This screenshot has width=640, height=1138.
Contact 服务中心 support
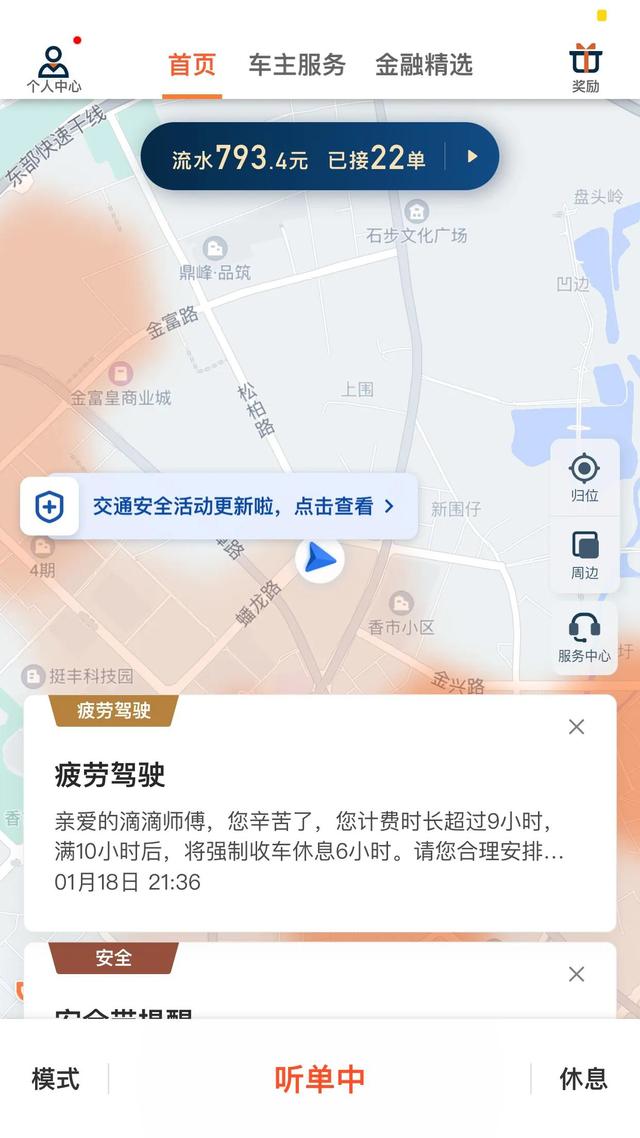[x=584, y=637]
